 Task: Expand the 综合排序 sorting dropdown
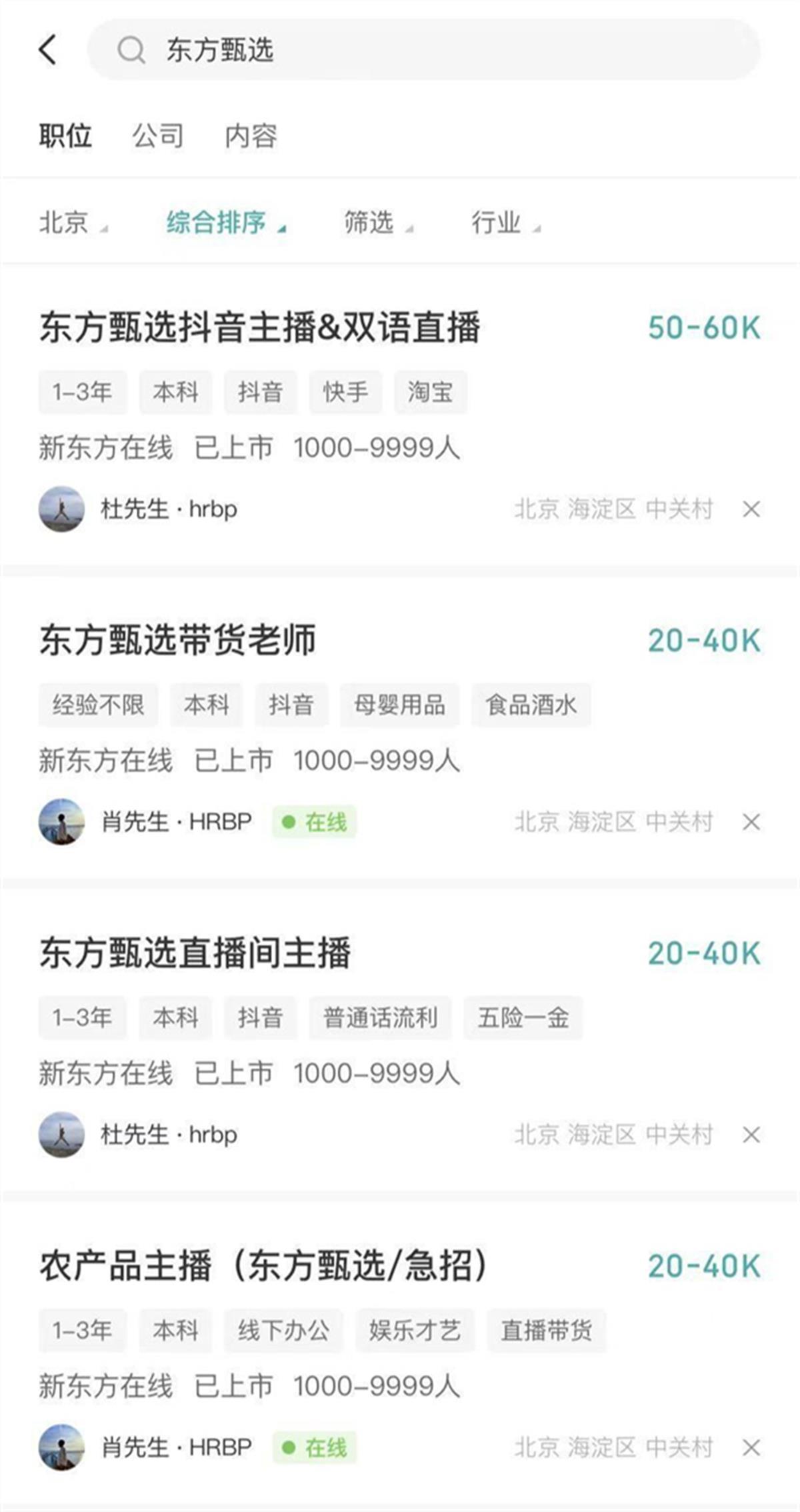[x=225, y=223]
